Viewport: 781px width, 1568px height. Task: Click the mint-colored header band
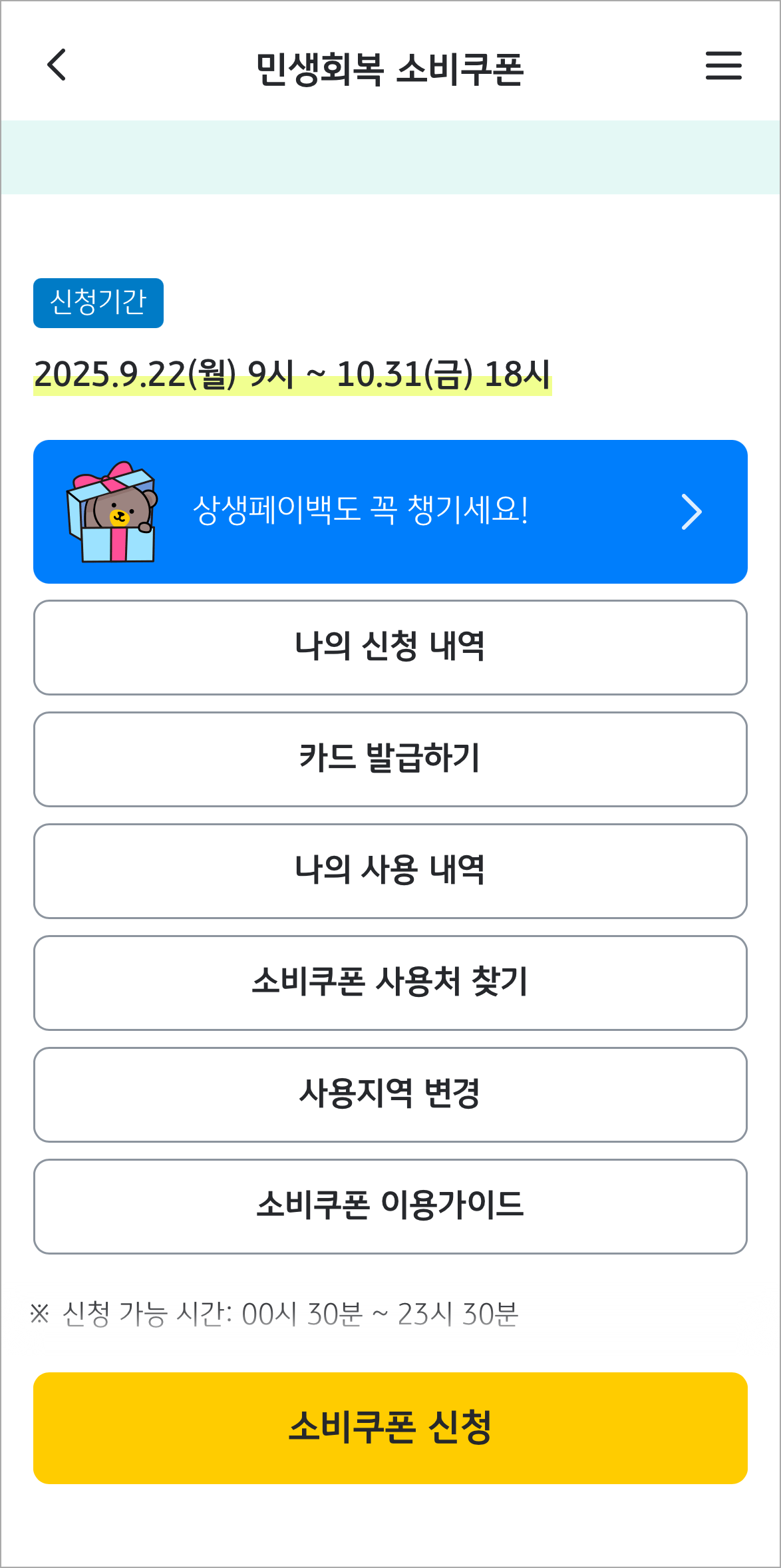390,156
